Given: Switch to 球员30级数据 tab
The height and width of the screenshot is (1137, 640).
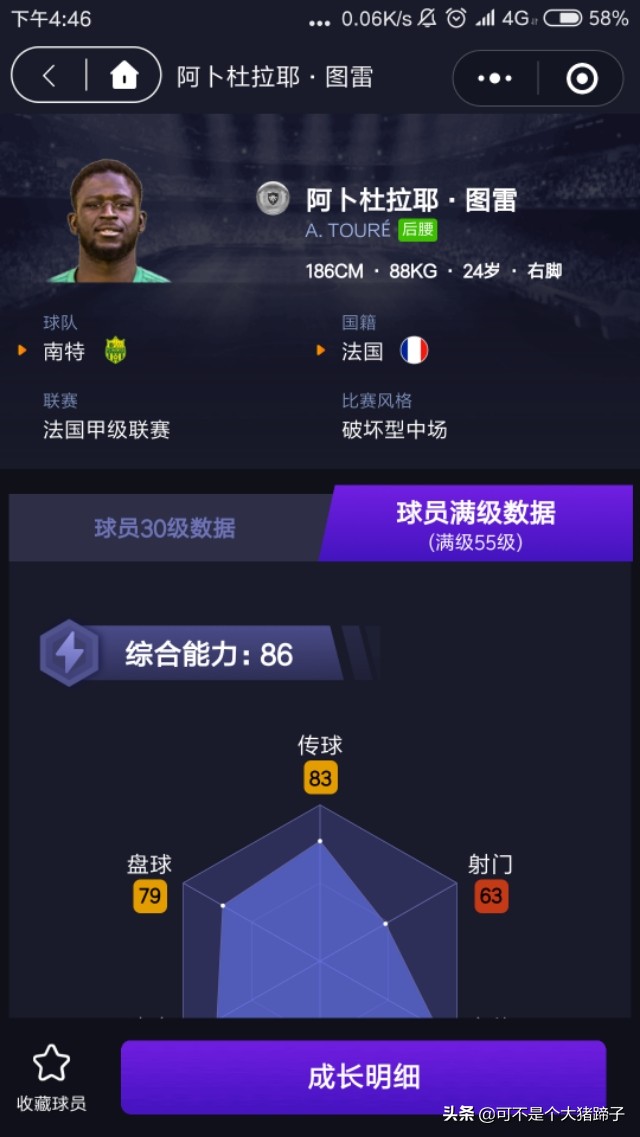Looking at the screenshot, I should [x=165, y=528].
